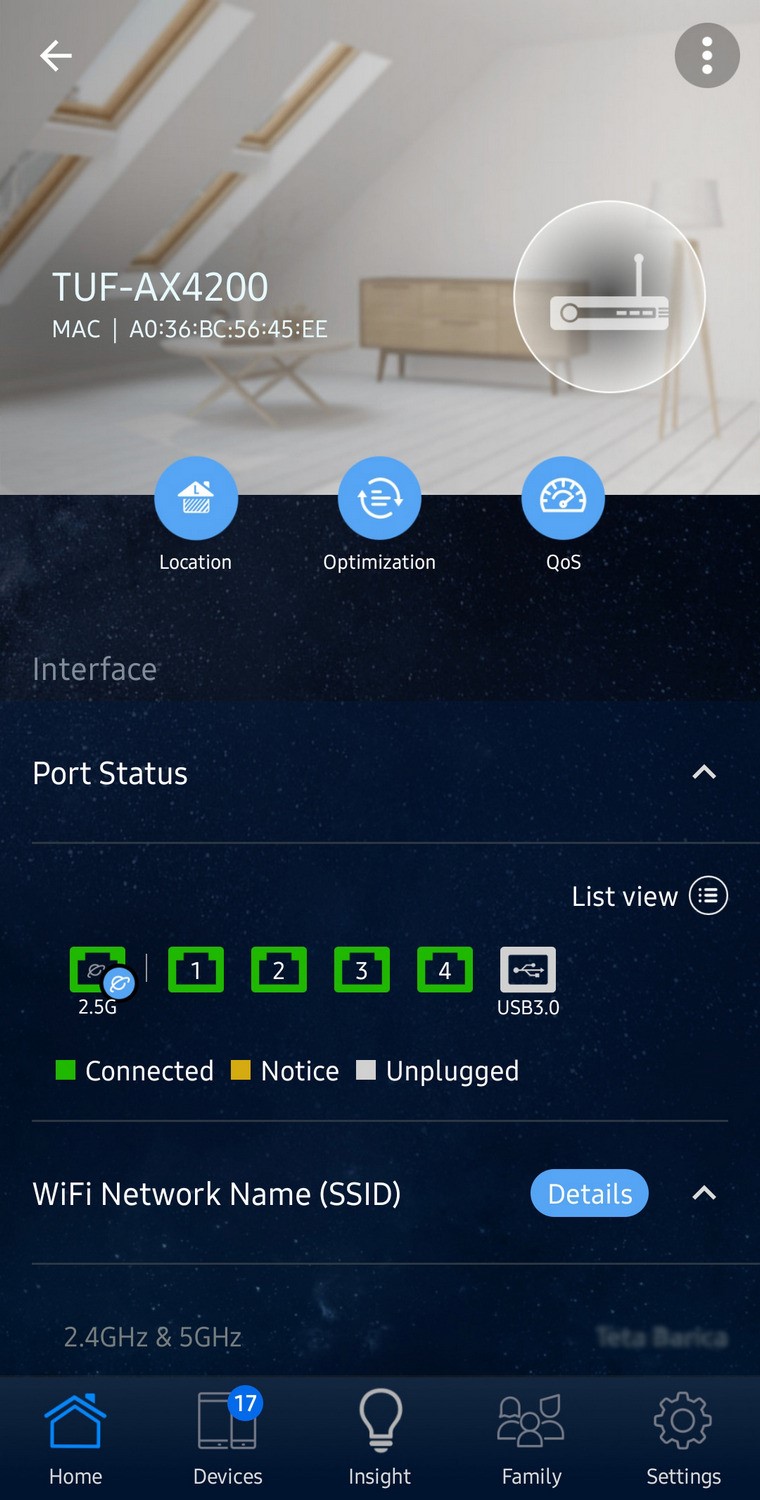
Task: Open WiFi network Details
Action: click(x=589, y=1193)
